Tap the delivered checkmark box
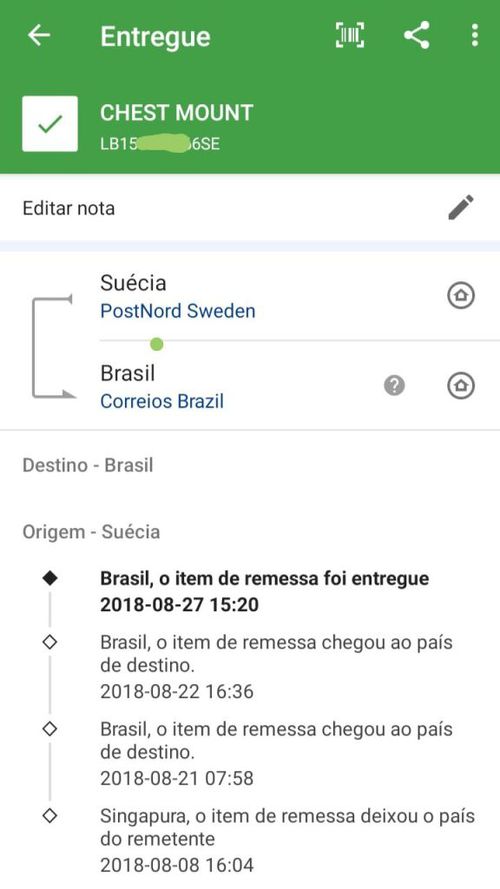The height and width of the screenshot is (889, 500). pyautogui.click(x=50, y=124)
